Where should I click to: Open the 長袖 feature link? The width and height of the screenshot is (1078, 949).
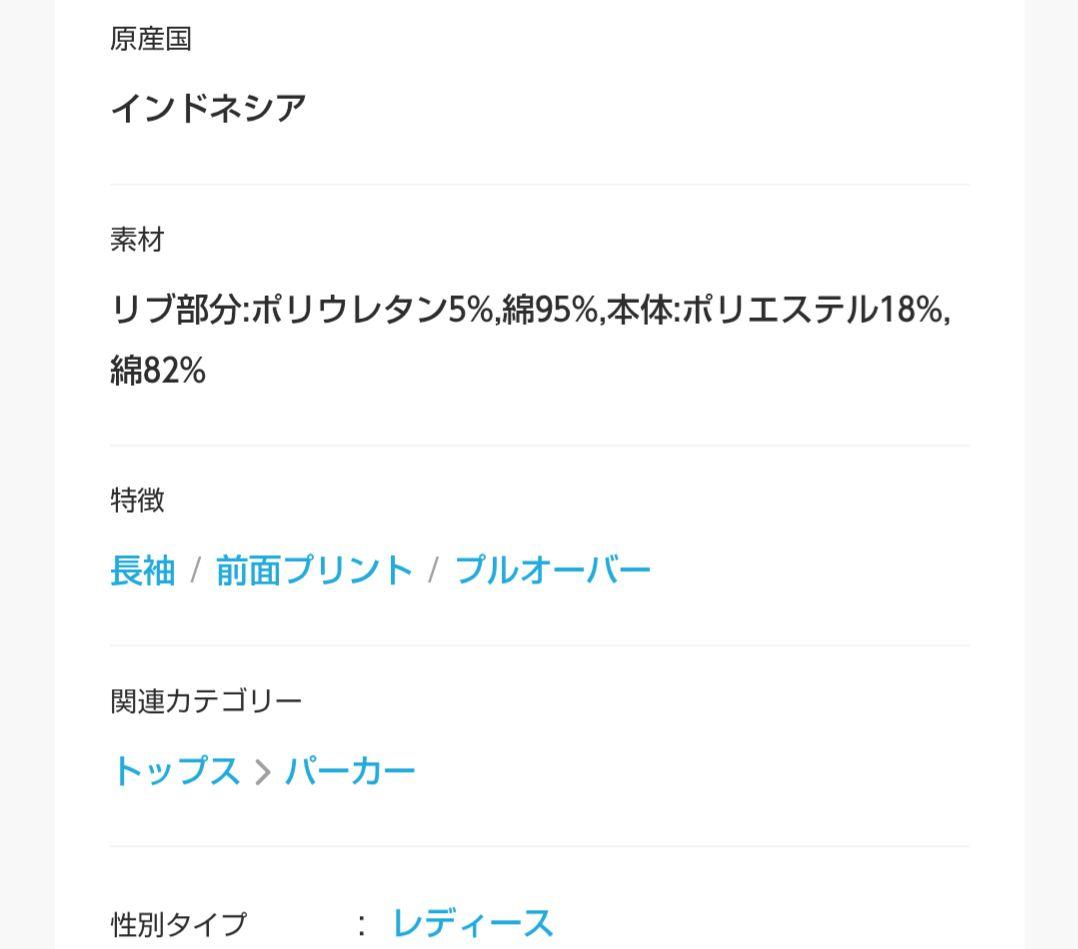[142, 571]
